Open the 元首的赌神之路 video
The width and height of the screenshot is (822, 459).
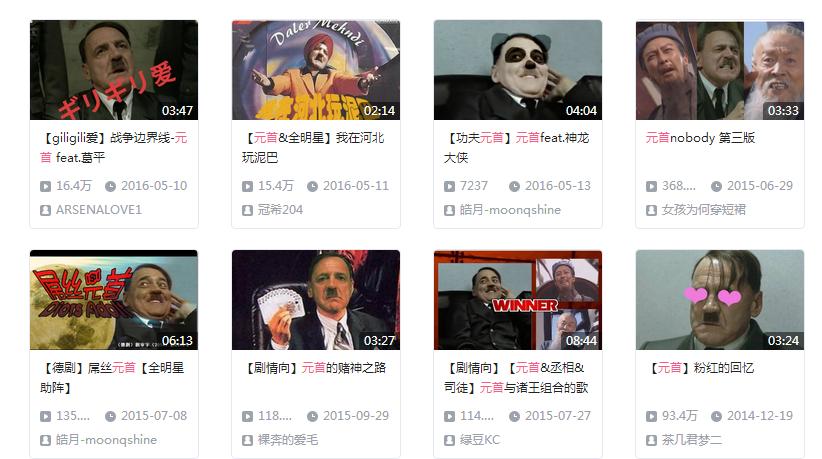pos(315,300)
